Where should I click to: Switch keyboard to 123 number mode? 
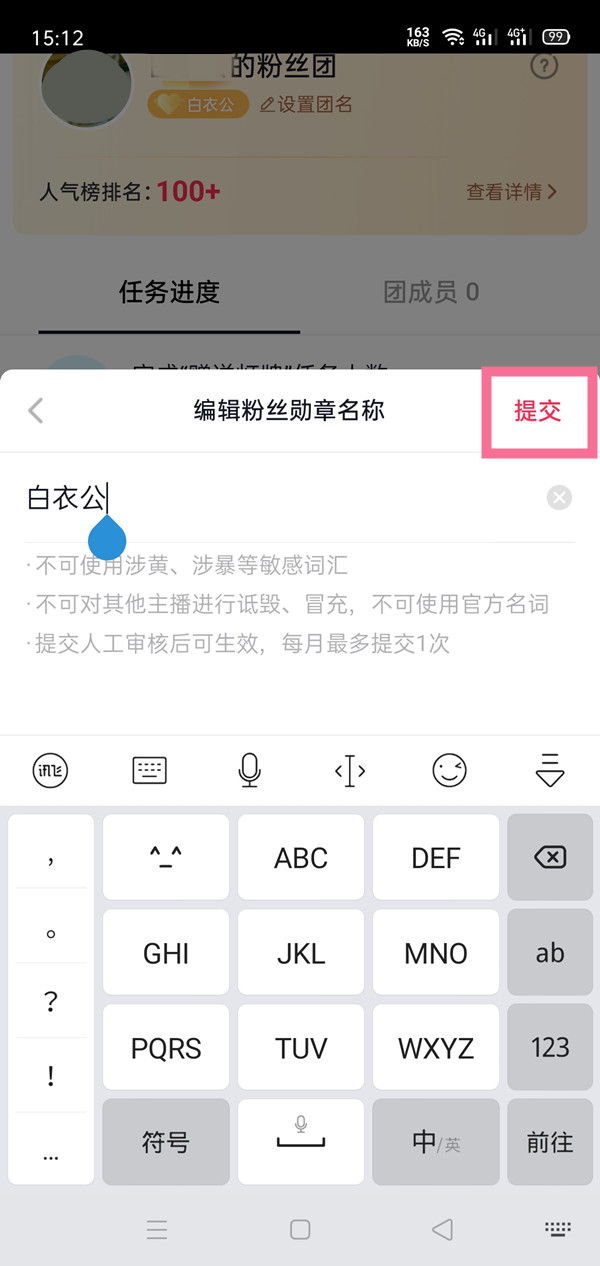[x=550, y=1047]
